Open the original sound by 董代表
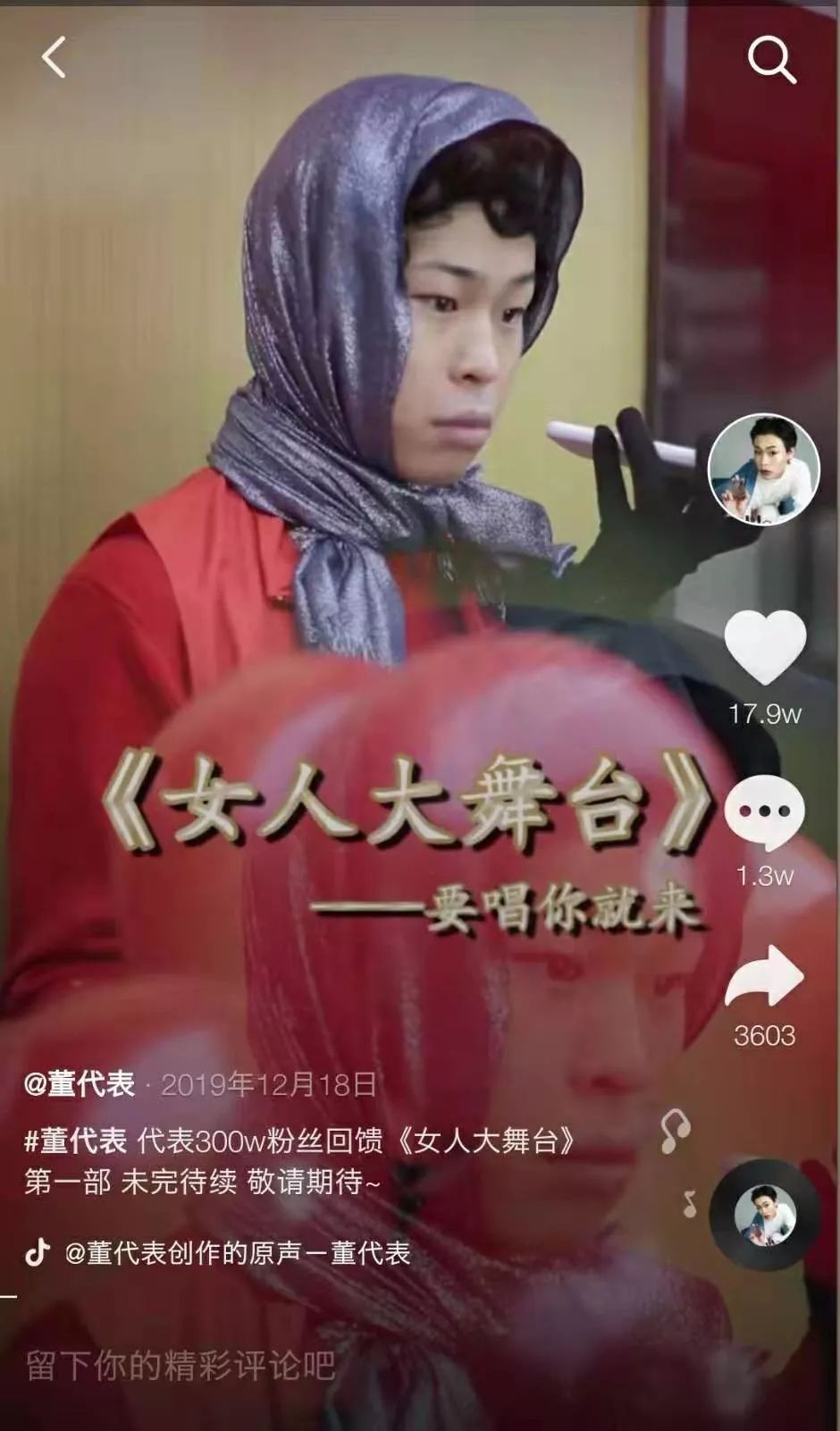 click(x=237, y=1253)
